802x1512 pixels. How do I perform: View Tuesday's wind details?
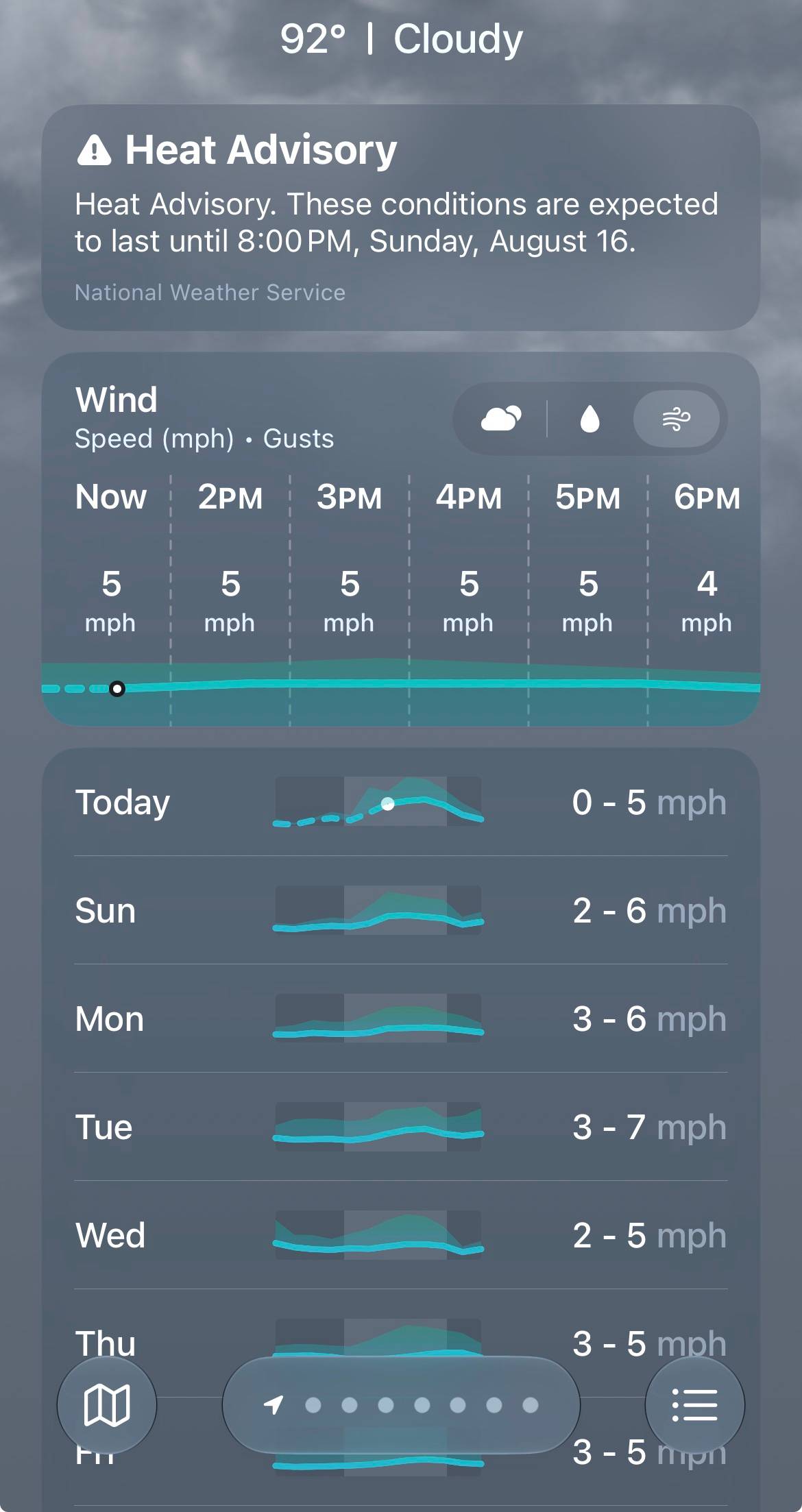pyautogui.click(x=401, y=1127)
